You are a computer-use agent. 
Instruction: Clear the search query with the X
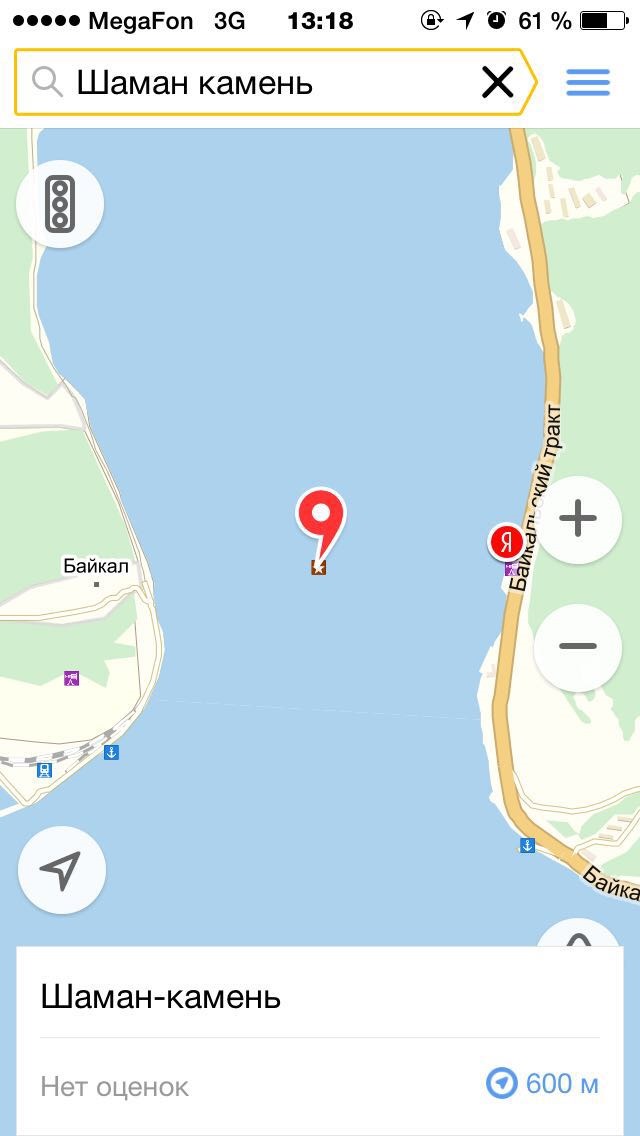(x=497, y=83)
